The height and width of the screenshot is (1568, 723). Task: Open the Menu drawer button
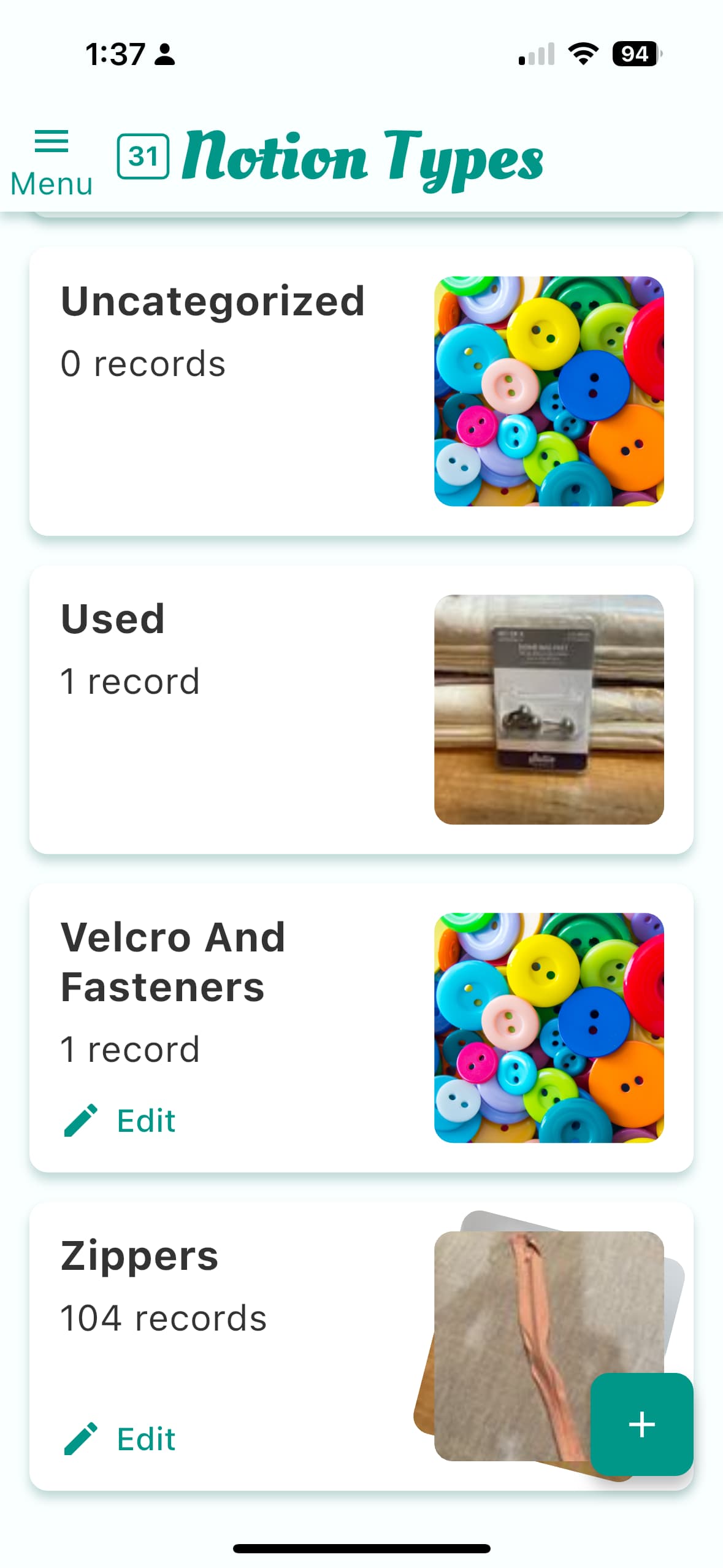(52, 162)
